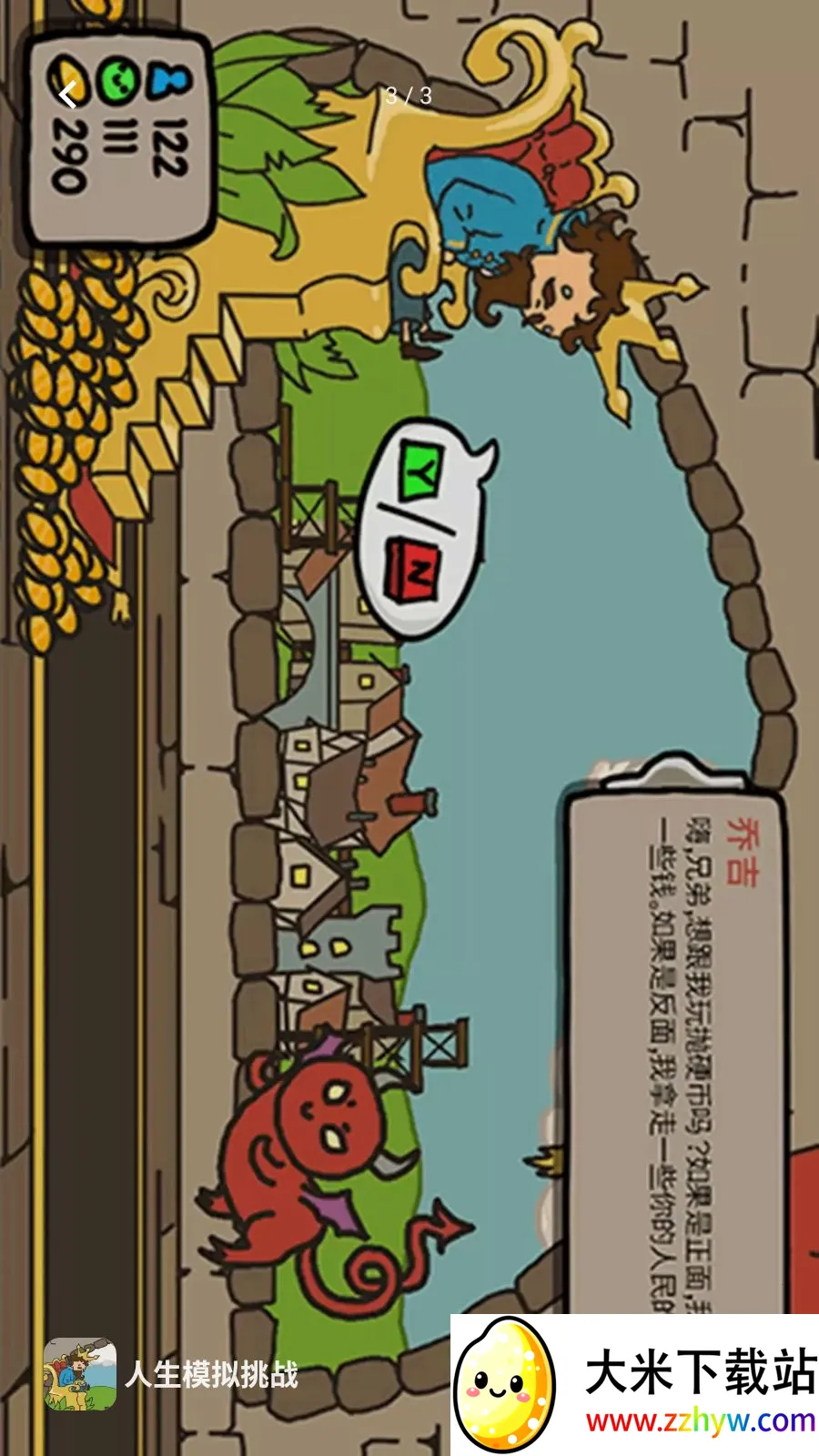Open the 人生模拟挑战 app entry
819x1456 pixels.
(171, 1374)
